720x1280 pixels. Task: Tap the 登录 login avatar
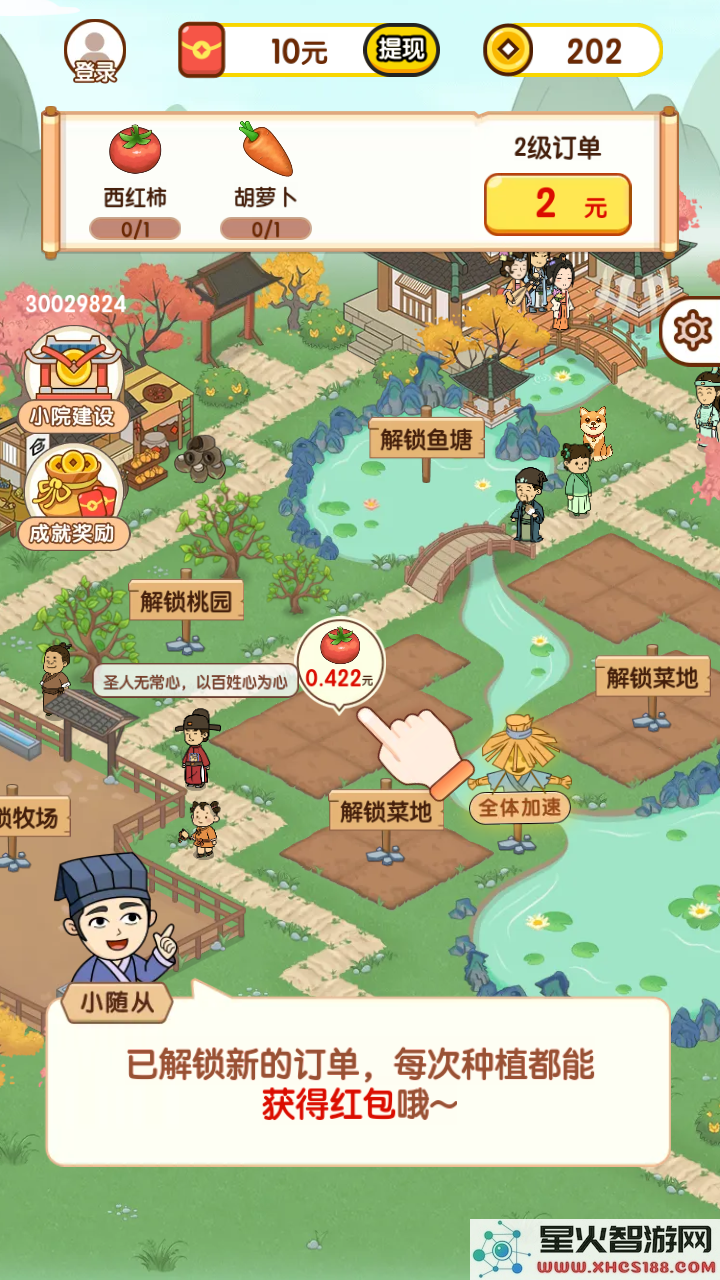[95, 50]
